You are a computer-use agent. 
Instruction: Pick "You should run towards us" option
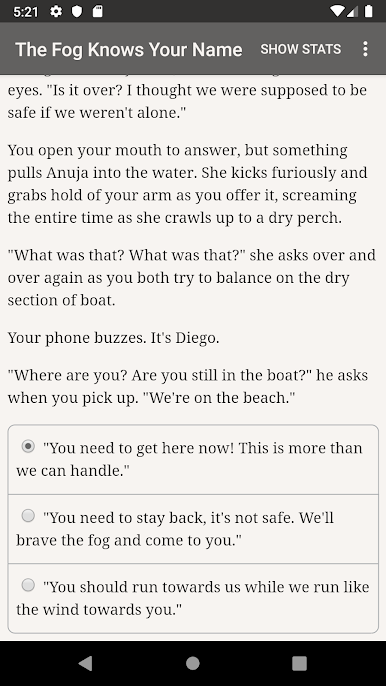pyautogui.click(x=193, y=598)
